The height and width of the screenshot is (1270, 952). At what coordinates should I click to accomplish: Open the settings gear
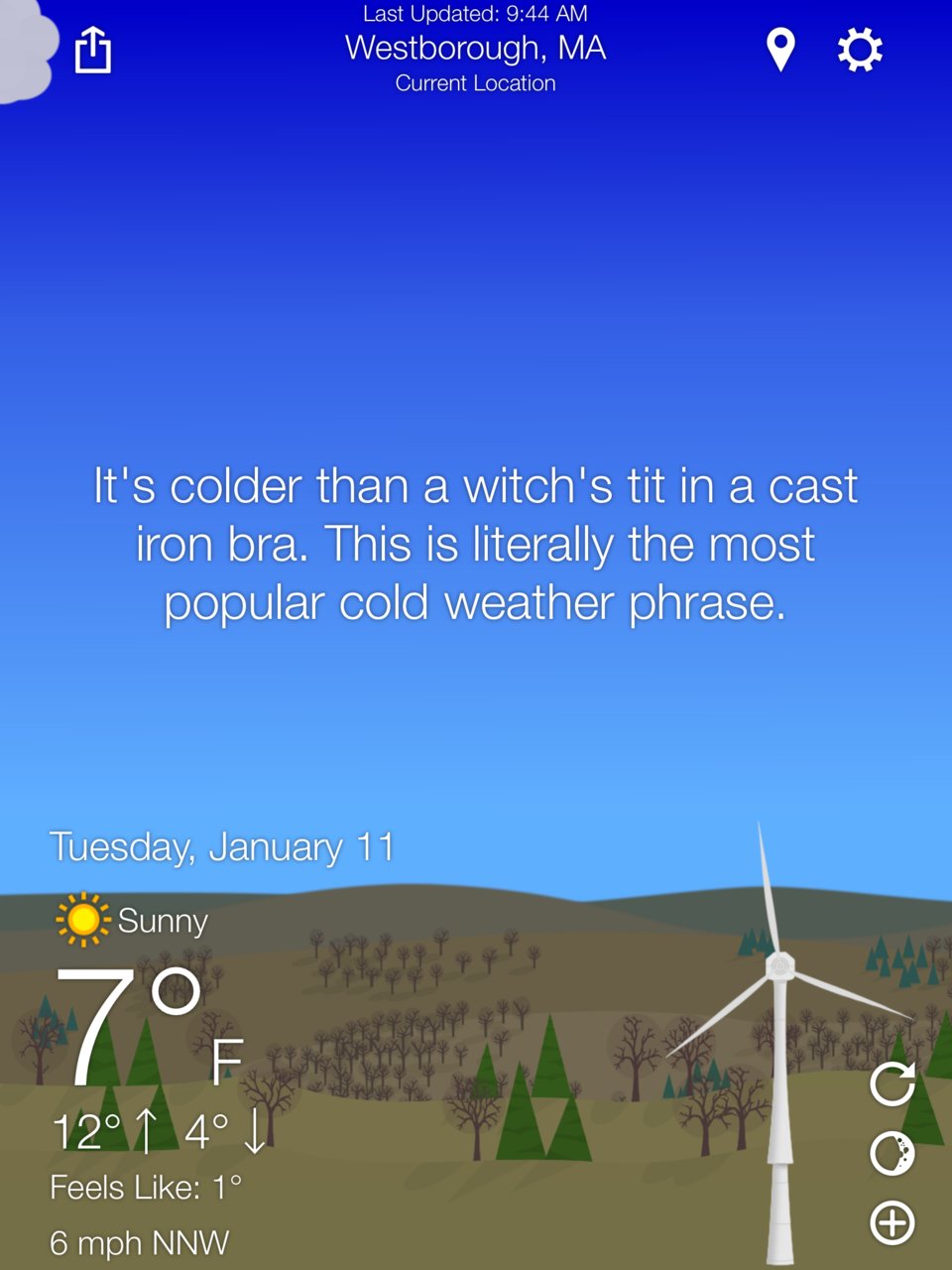(x=860, y=50)
